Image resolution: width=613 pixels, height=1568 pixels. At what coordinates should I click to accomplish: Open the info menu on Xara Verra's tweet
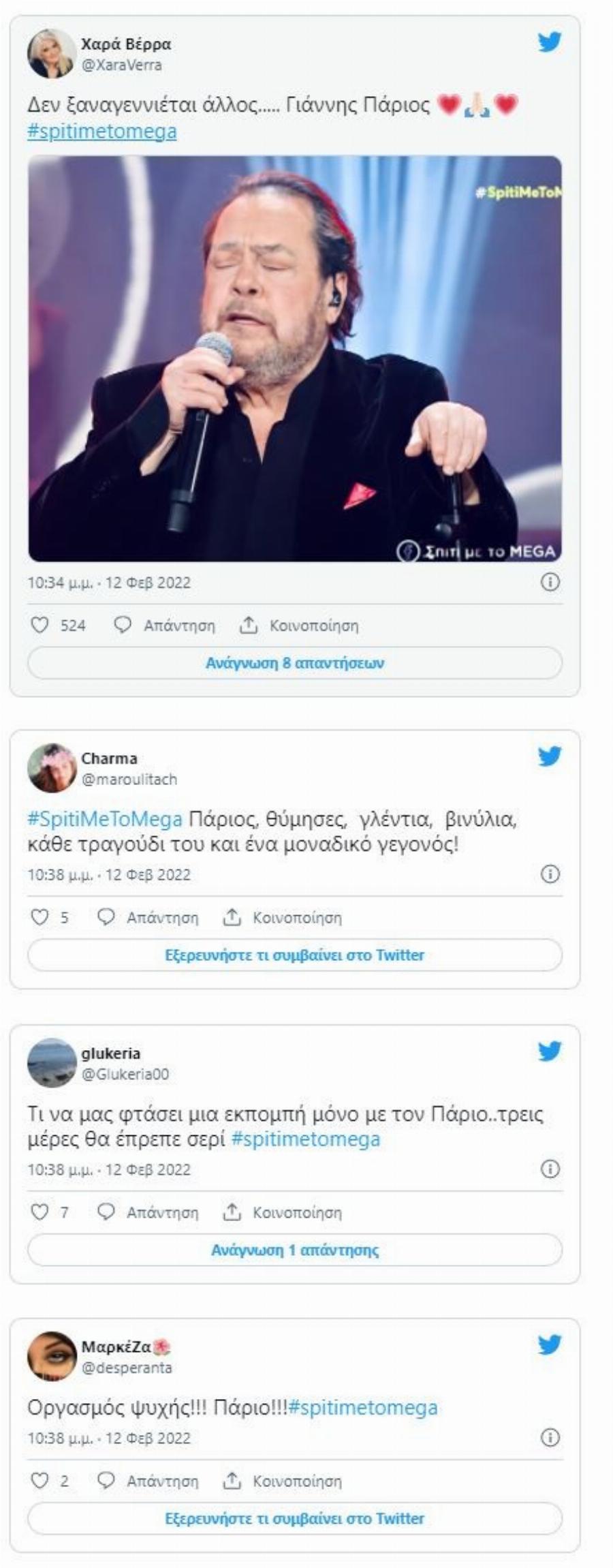pyautogui.click(x=550, y=581)
